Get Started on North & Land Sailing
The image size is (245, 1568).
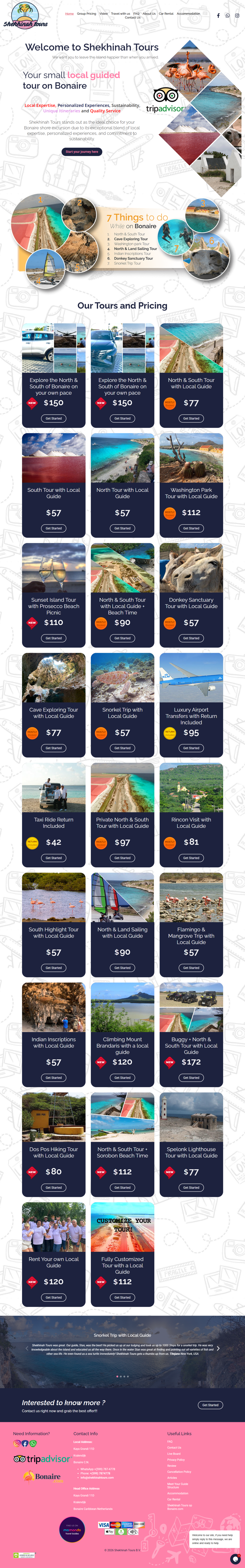pos(122,968)
